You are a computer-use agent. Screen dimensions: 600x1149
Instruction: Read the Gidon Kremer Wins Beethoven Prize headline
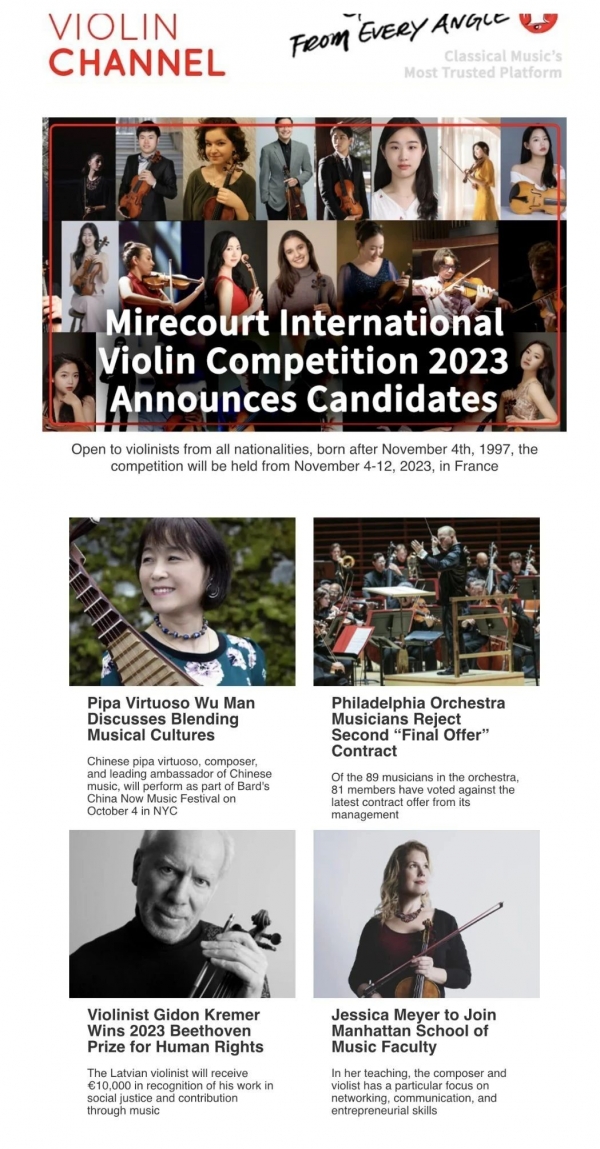175,1030
